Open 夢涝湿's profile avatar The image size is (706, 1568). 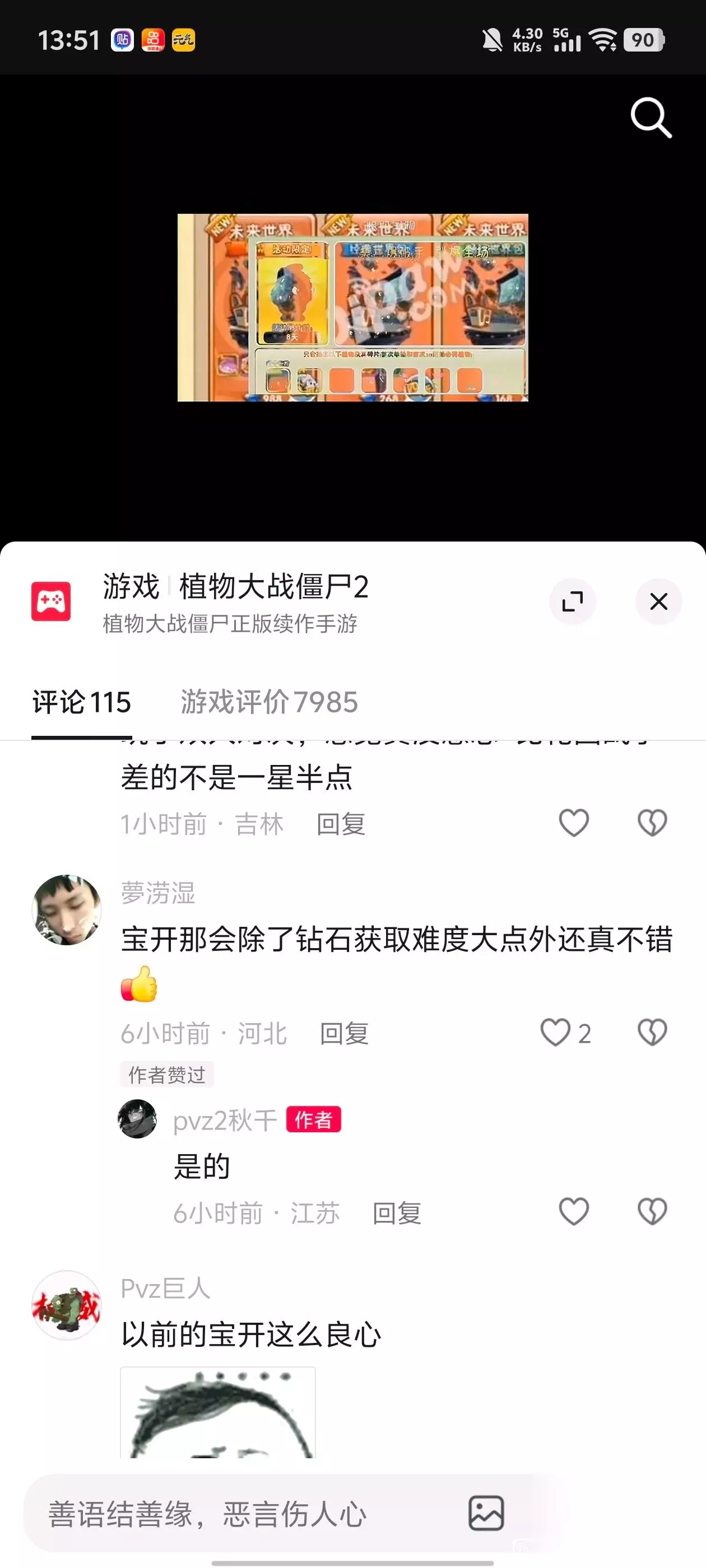tap(66, 910)
